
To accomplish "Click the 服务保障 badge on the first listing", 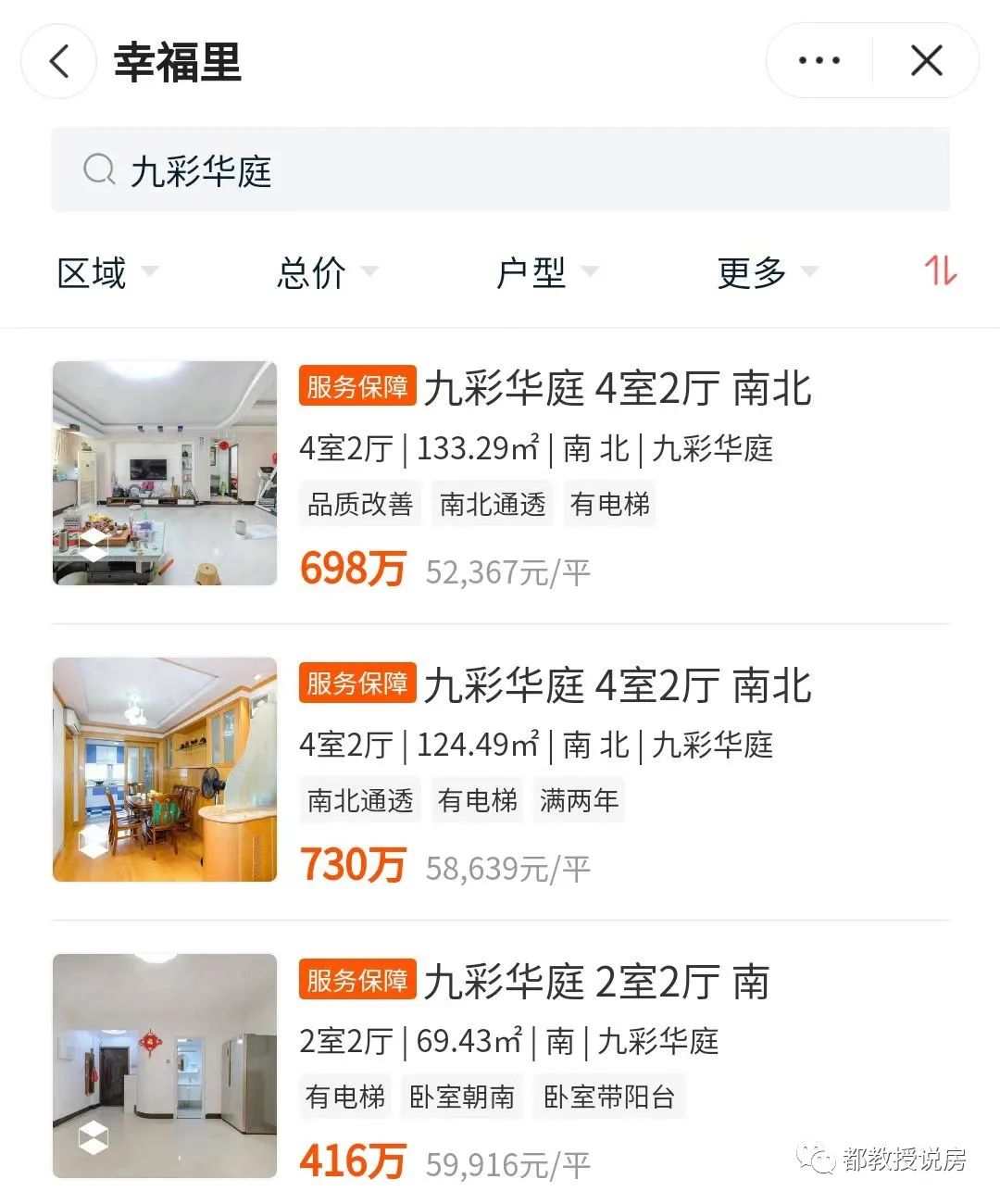I will [x=356, y=389].
